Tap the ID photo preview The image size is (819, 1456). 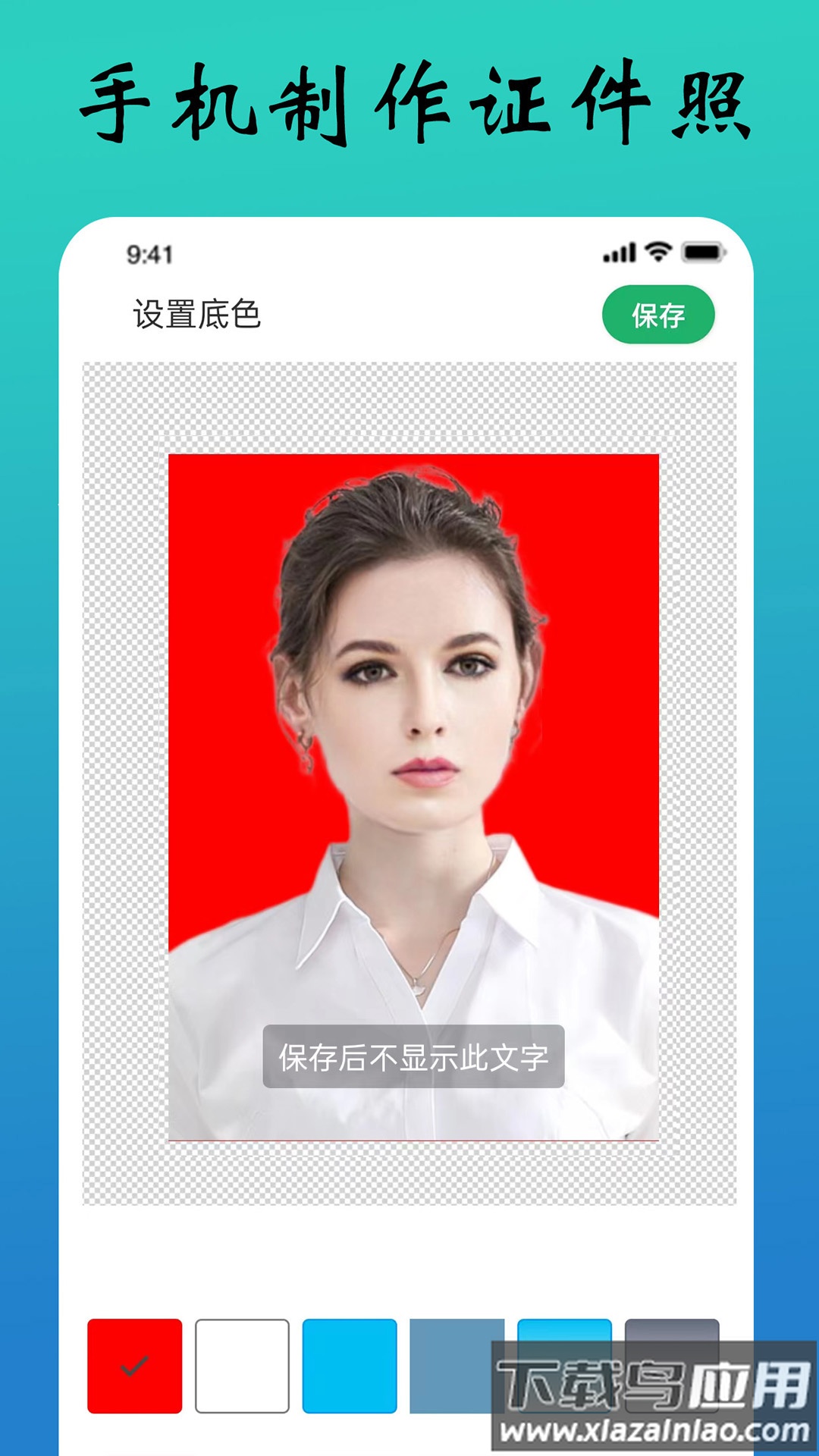[413, 796]
